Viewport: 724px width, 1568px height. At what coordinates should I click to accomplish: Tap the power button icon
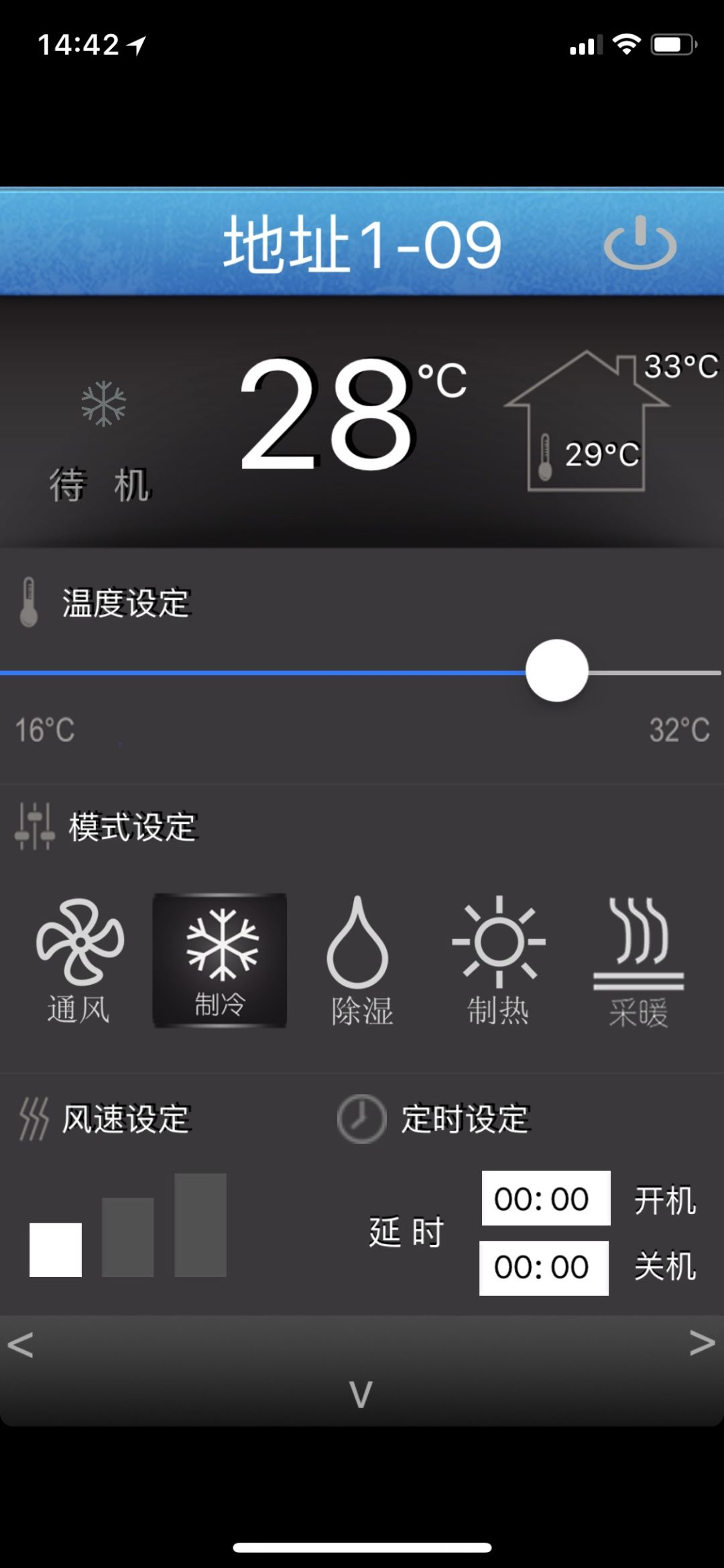[640, 243]
